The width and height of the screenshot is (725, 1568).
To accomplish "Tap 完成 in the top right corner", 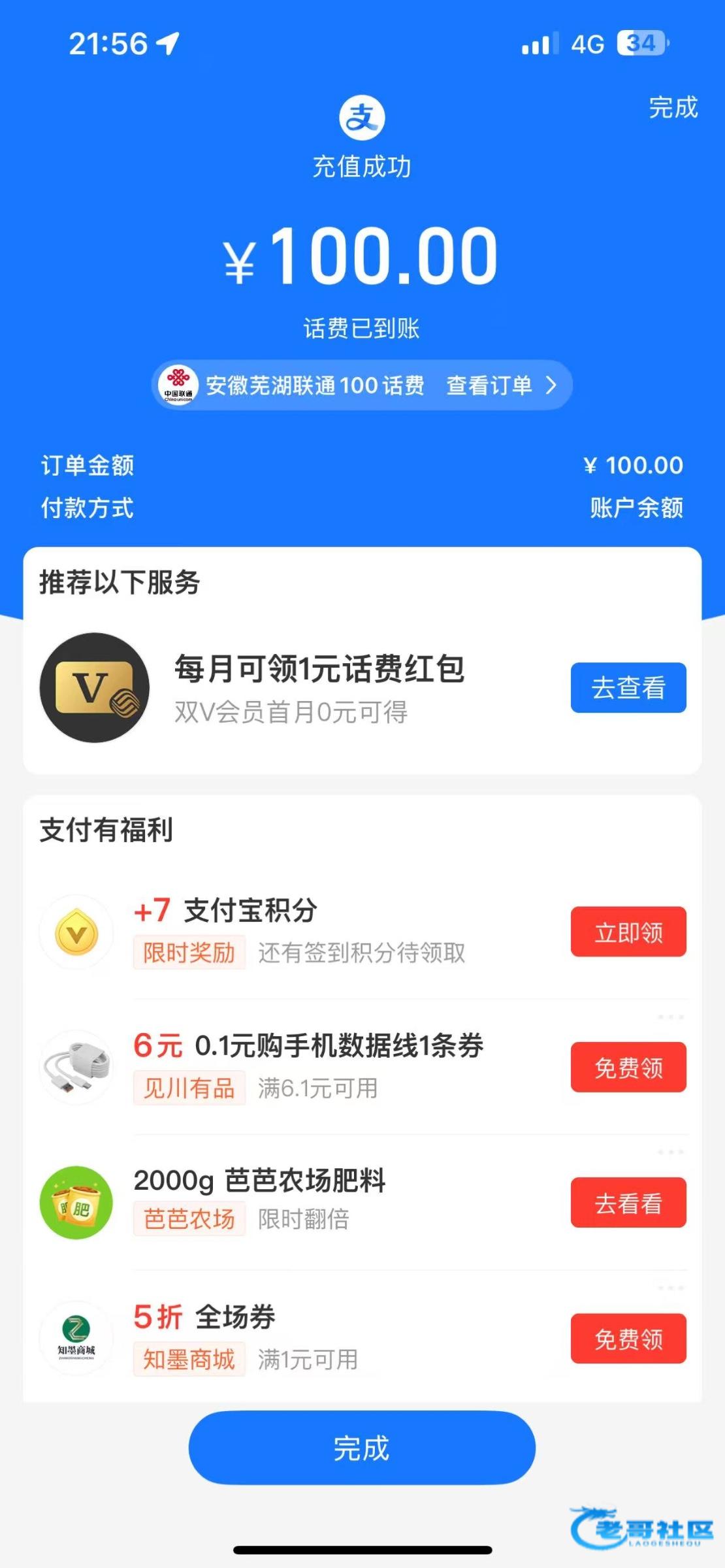I will pyautogui.click(x=673, y=107).
